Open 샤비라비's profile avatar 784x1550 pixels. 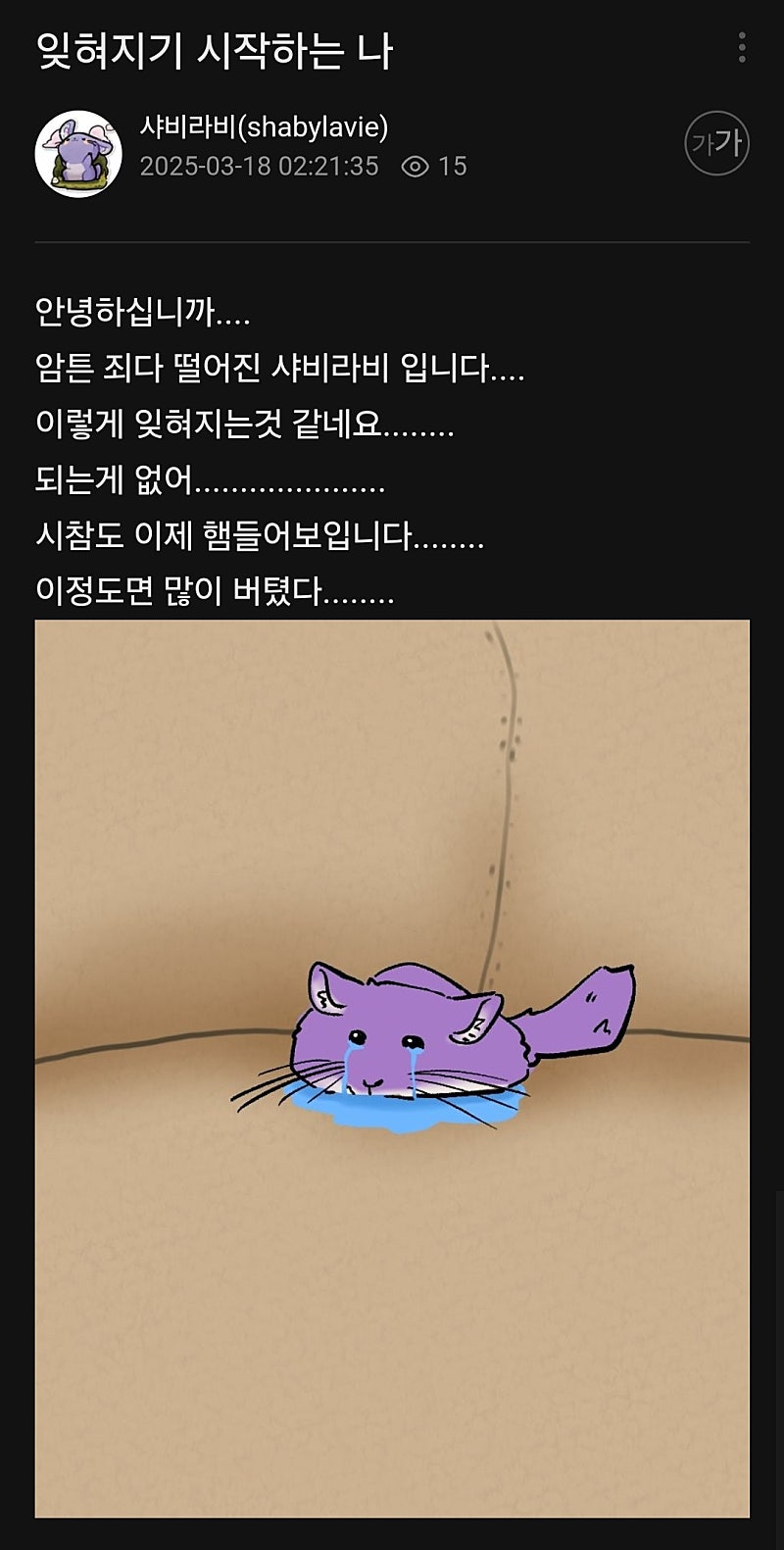(78, 153)
